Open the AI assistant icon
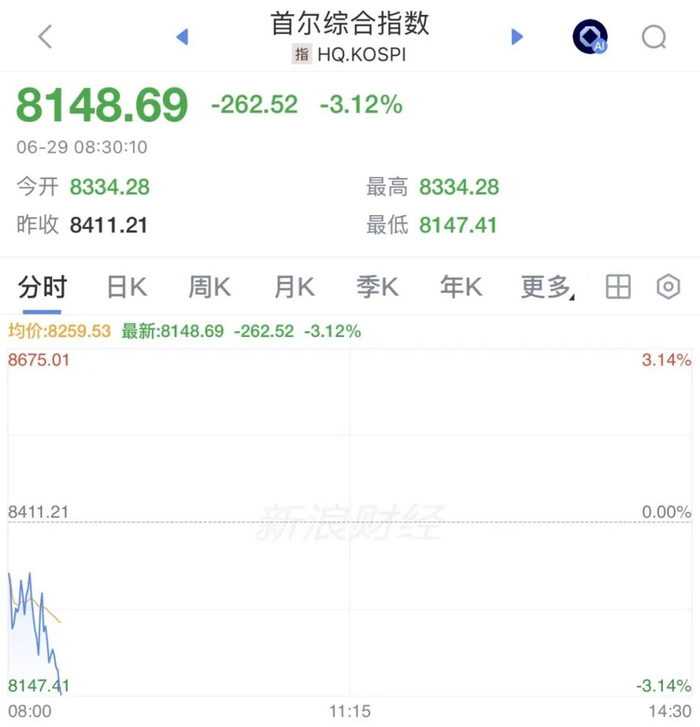This screenshot has height=727, width=700. pyautogui.click(x=590, y=37)
